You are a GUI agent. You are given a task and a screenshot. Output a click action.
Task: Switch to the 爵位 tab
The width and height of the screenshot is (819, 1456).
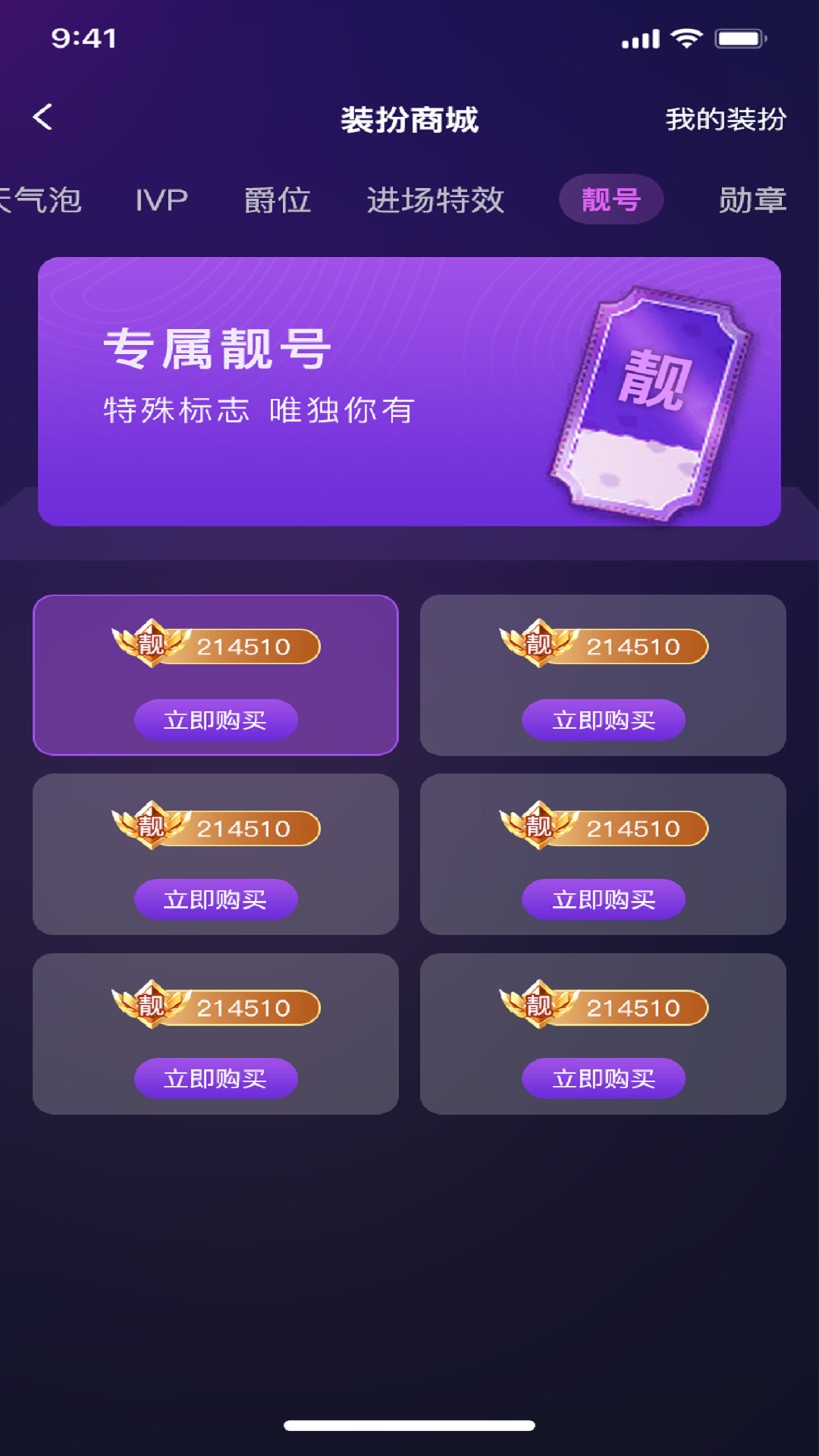click(x=278, y=200)
